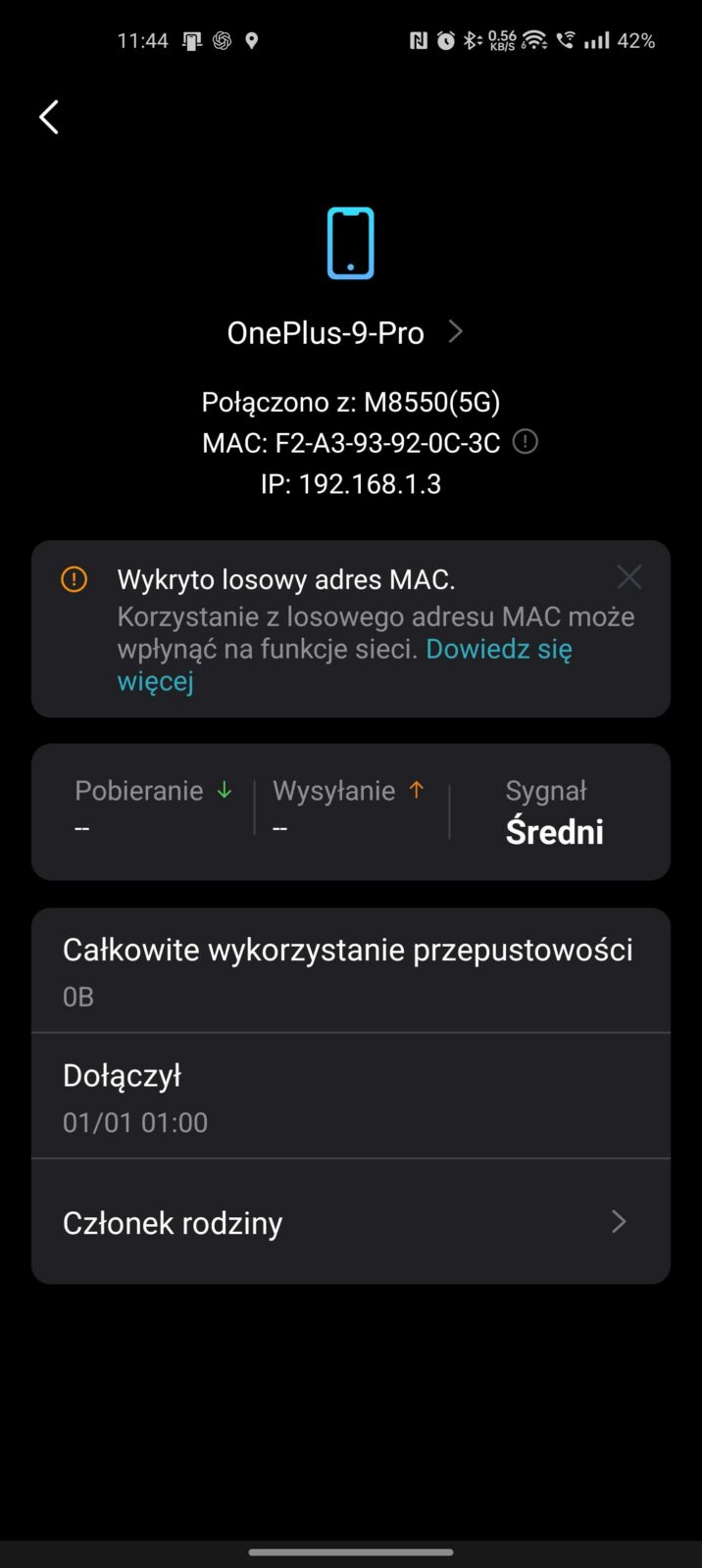Go back using the top-left arrow
Viewport: 702px width, 1568px height.
point(49,118)
